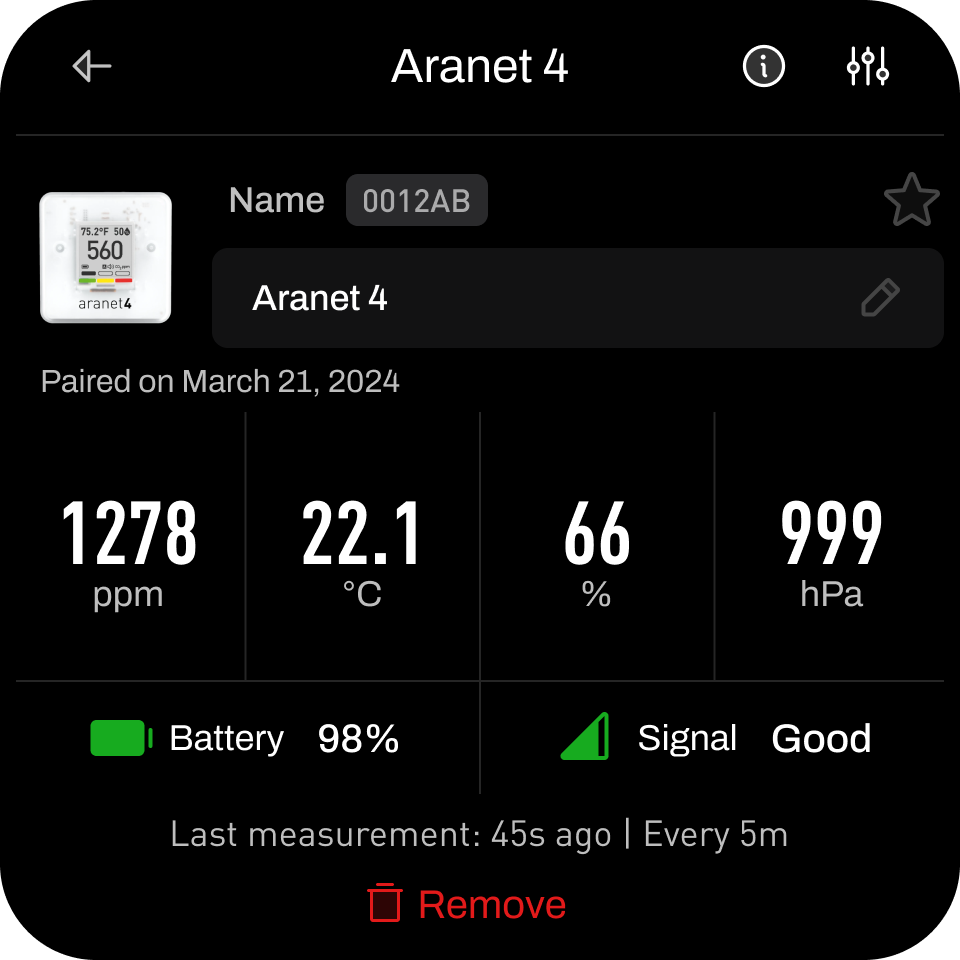This screenshot has width=960, height=960.
Task: Mark Aranet 4 as favorite with star
Action: point(911,200)
